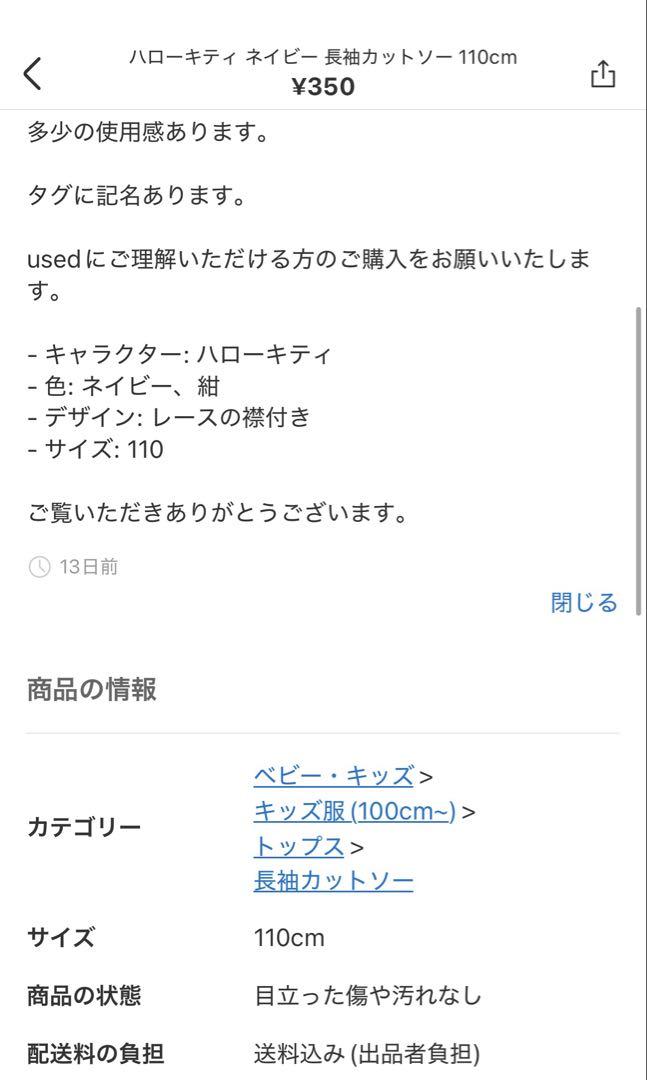647x1080 pixels.
Task: Share this Hello Kitty listing
Action: [603, 74]
